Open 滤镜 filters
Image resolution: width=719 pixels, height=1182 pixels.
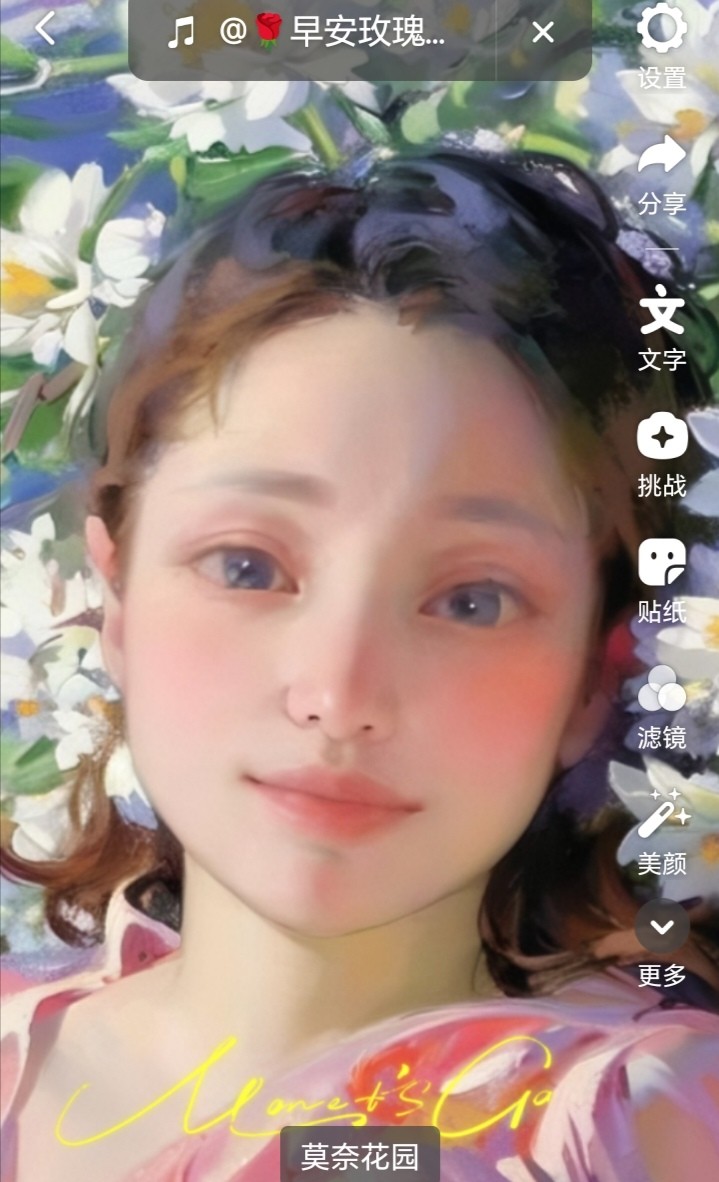click(x=662, y=707)
